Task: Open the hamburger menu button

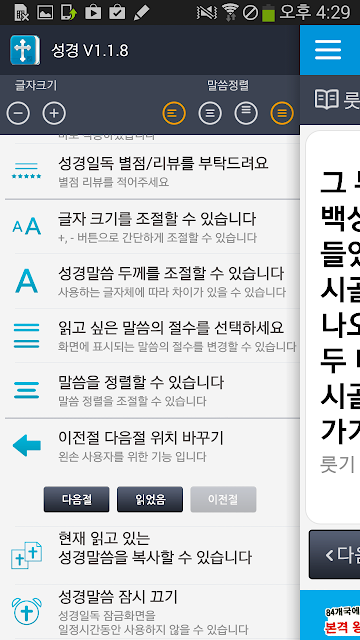Action: click(x=328, y=50)
